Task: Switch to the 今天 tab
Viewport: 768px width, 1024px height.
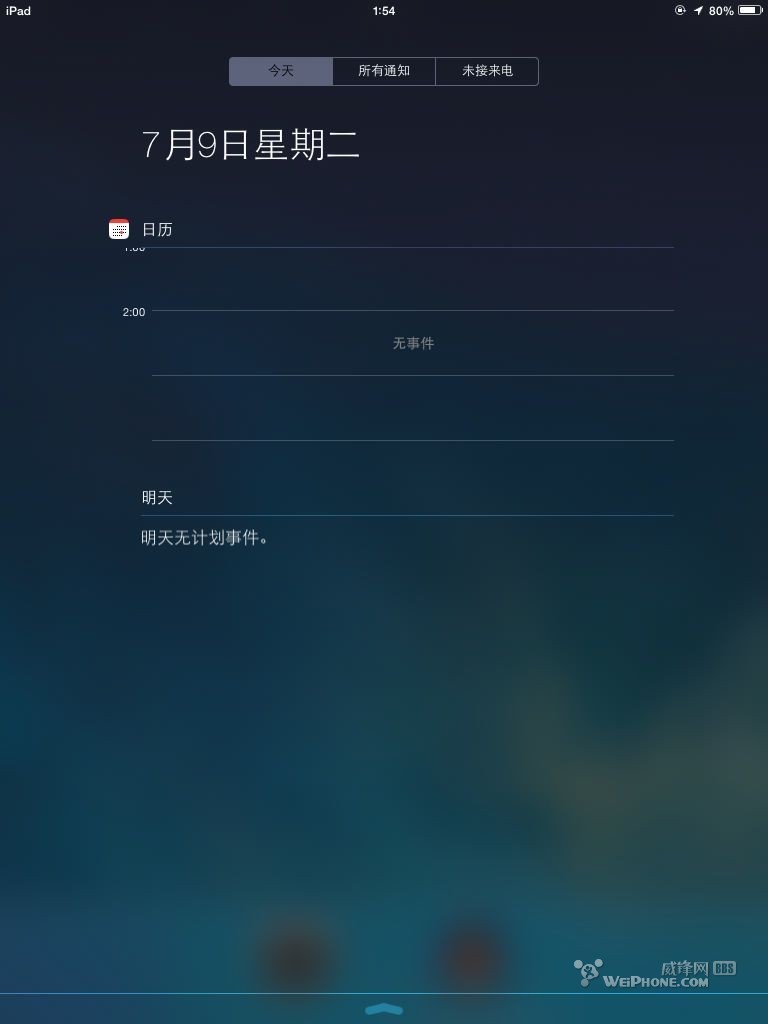Action: click(x=280, y=71)
